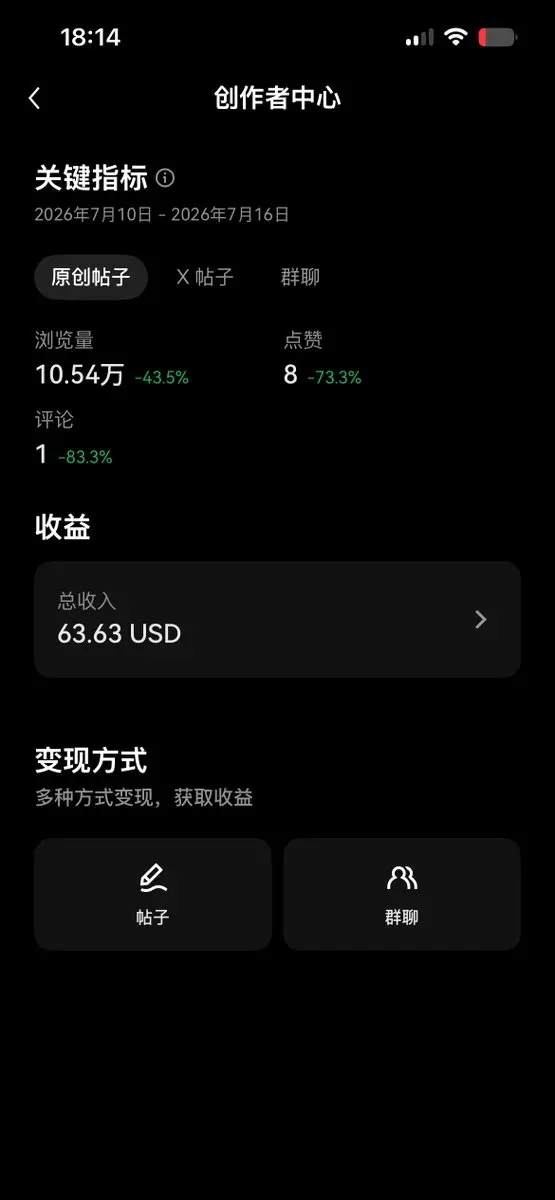Open the 群聊 monetization card
This screenshot has height=1200, width=555.
(402, 894)
